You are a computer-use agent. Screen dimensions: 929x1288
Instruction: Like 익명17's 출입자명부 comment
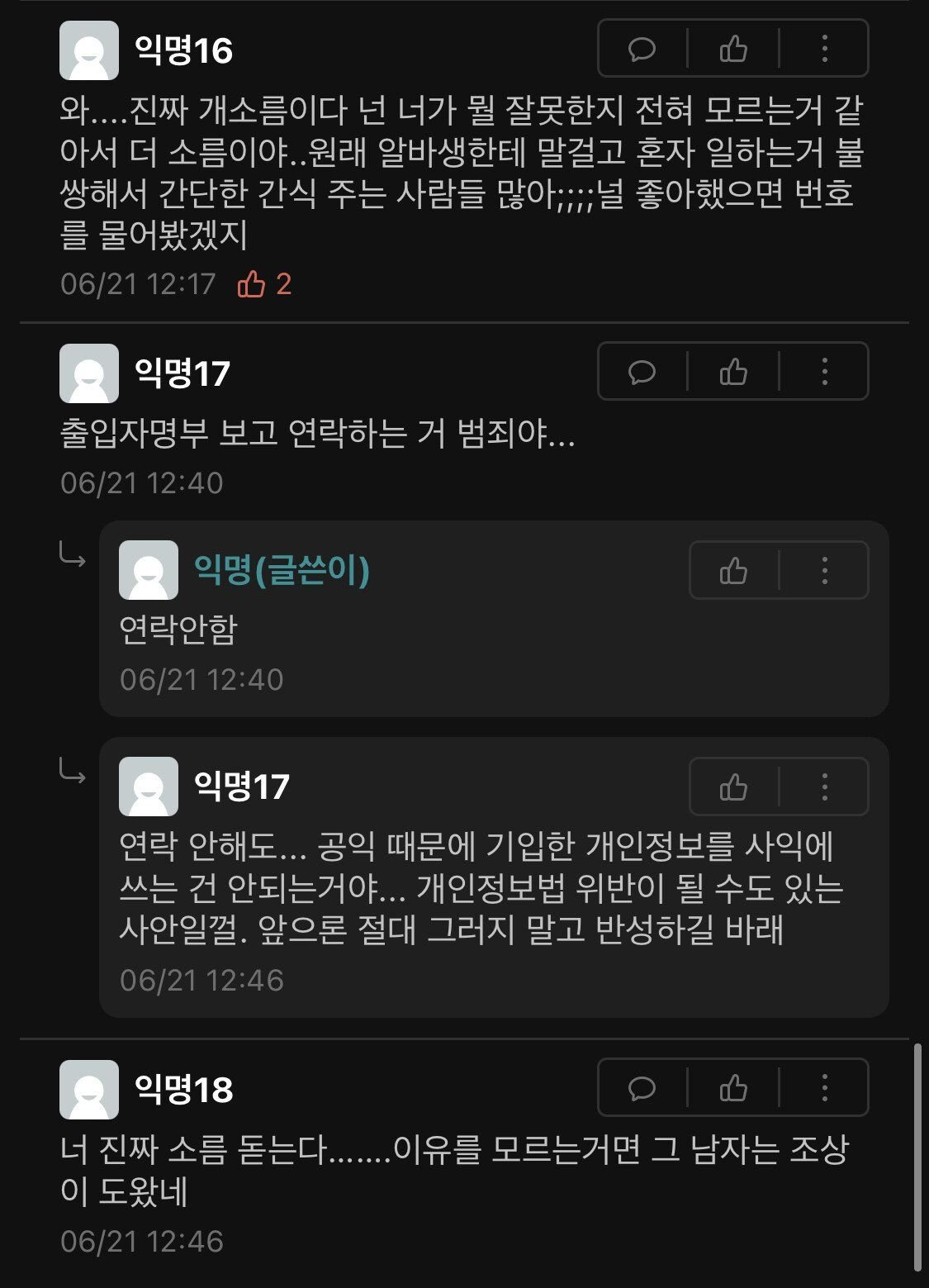tap(733, 372)
